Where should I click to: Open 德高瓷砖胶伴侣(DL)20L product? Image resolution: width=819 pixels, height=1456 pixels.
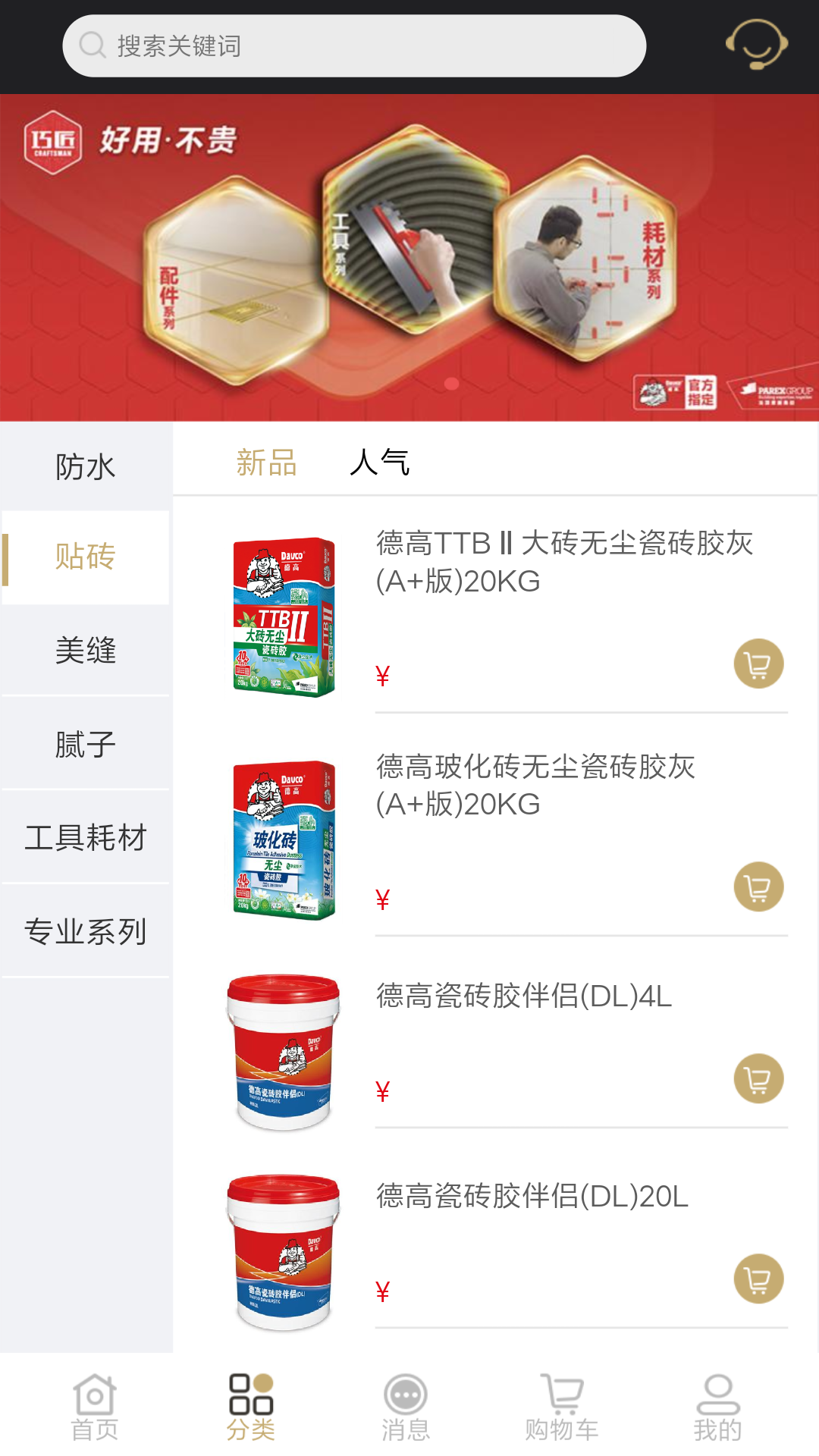coord(532,1197)
